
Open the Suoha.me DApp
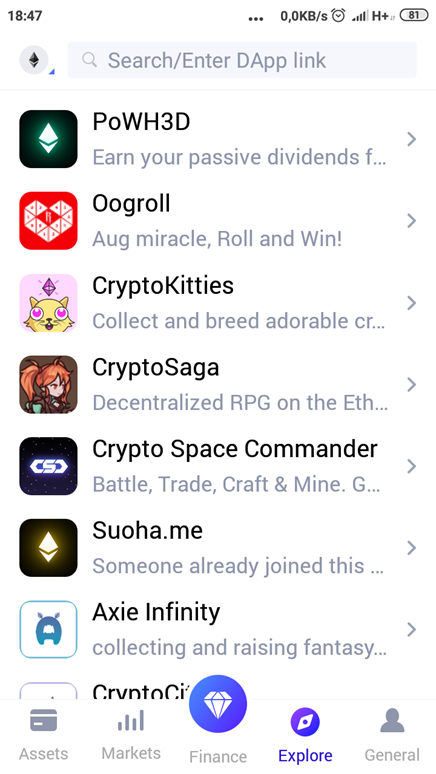coord(218,548)
